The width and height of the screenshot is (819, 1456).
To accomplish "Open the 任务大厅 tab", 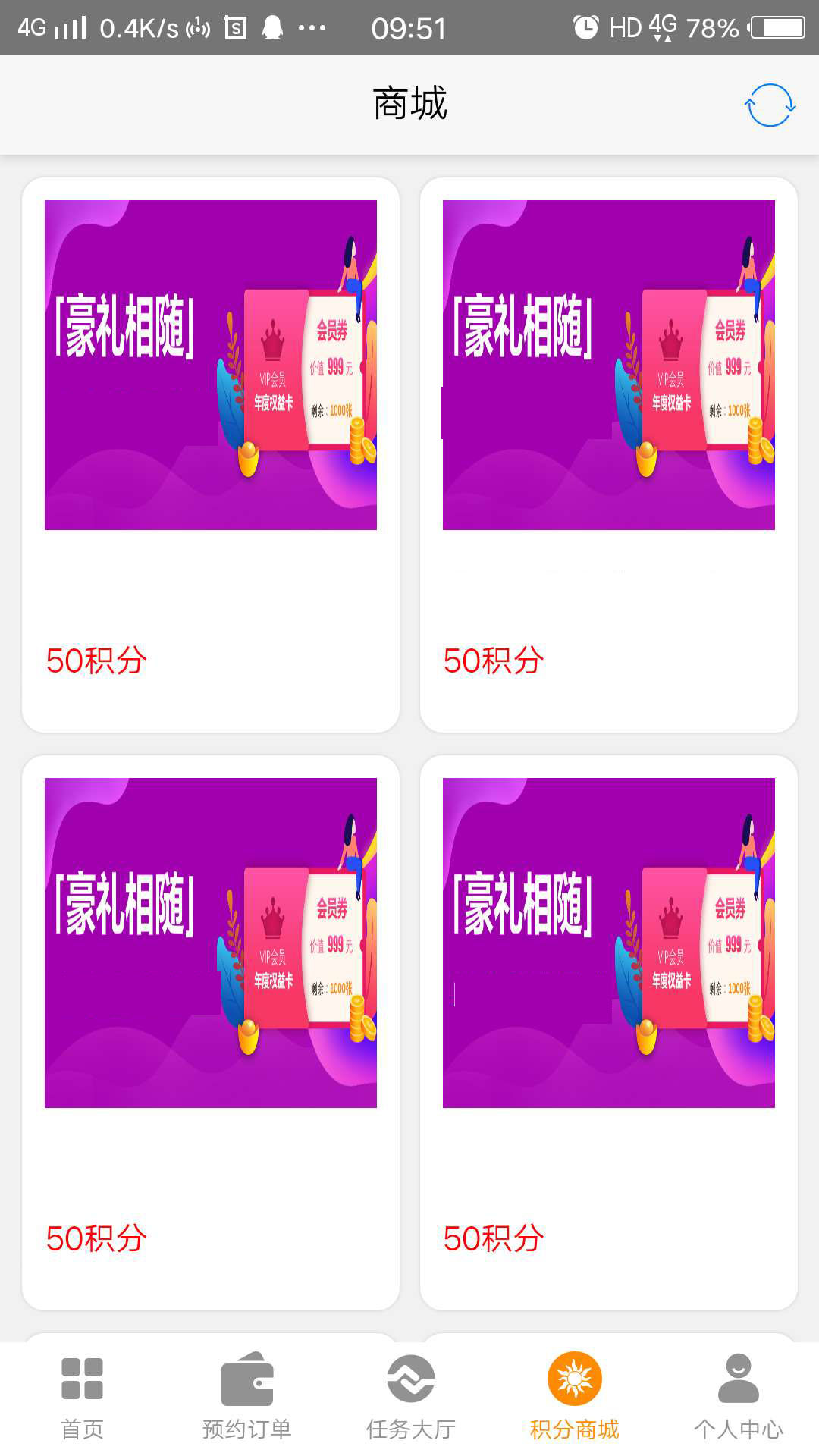I will pos(409,1399).
